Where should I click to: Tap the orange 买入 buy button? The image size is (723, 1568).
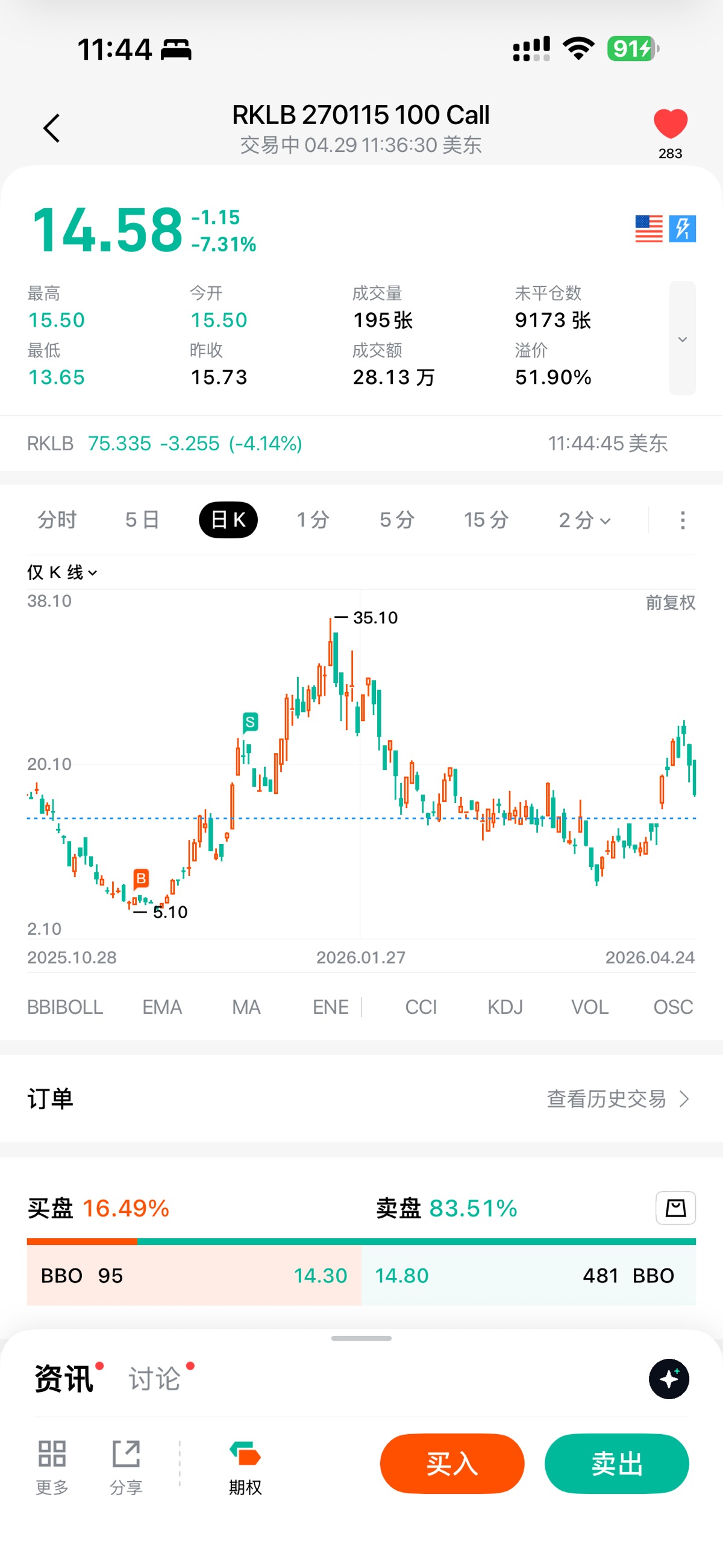click(451, 1463)
